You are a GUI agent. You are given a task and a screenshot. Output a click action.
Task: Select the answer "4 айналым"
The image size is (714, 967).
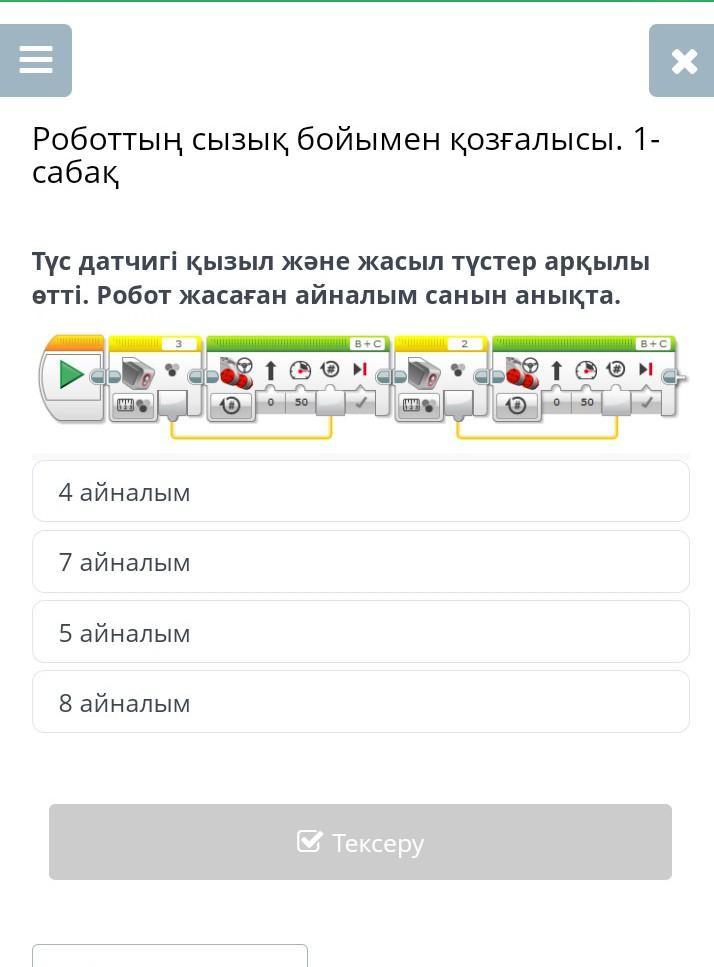pos(360,492)
